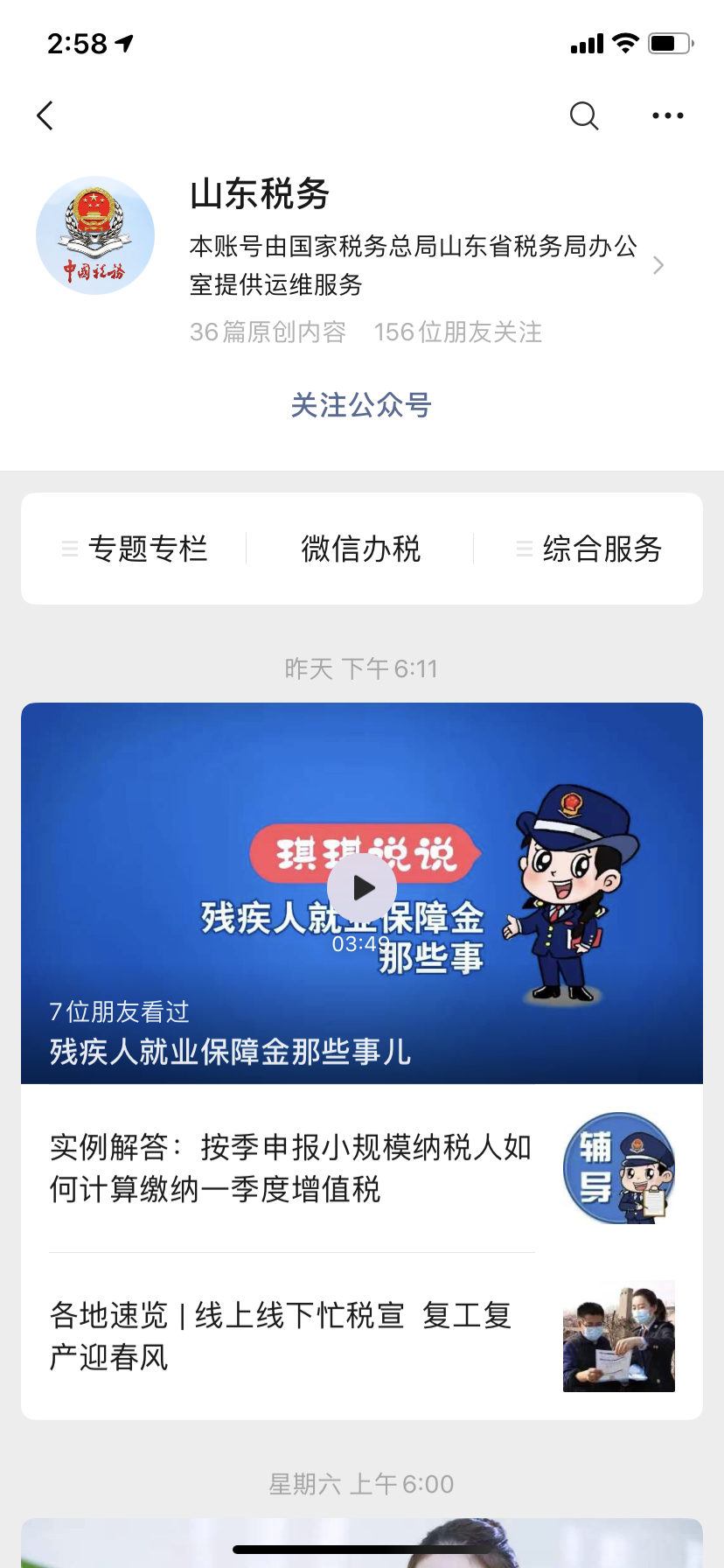Open the three-dot overflow menu
Screen dimensions: 724x1568
(x=668, y=115)
